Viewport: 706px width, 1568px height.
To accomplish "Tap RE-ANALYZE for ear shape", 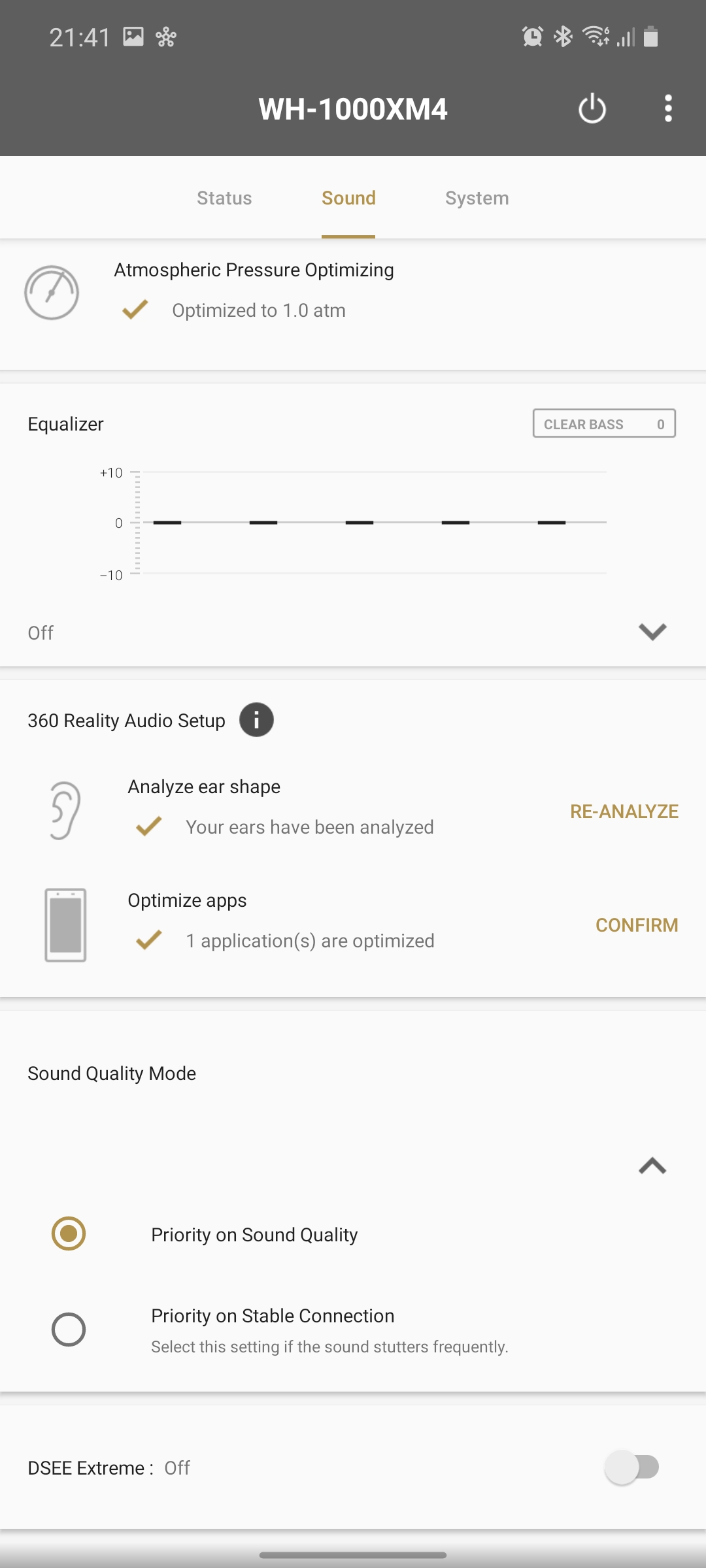I will (x=624, y=811).
